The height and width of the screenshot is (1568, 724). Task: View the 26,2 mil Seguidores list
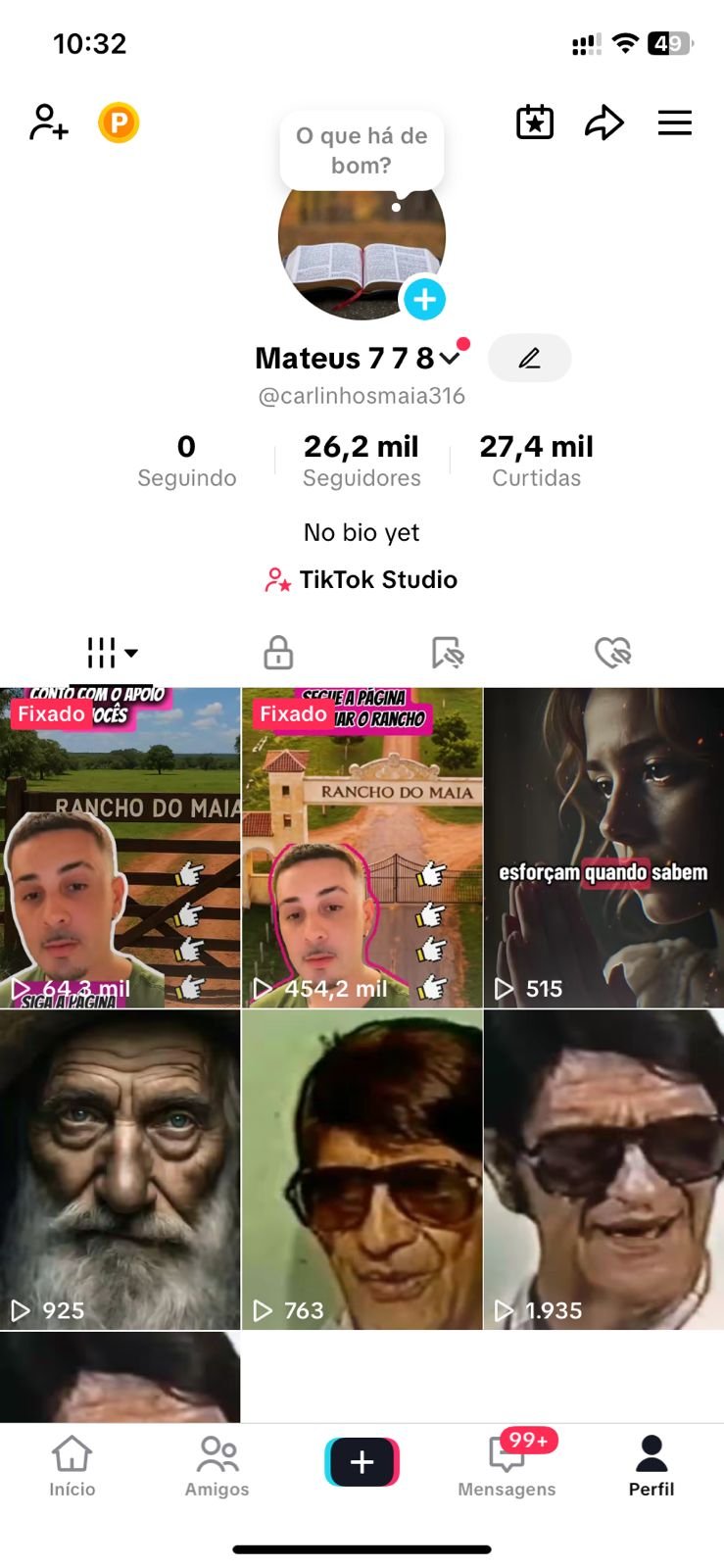pos(362,461)
